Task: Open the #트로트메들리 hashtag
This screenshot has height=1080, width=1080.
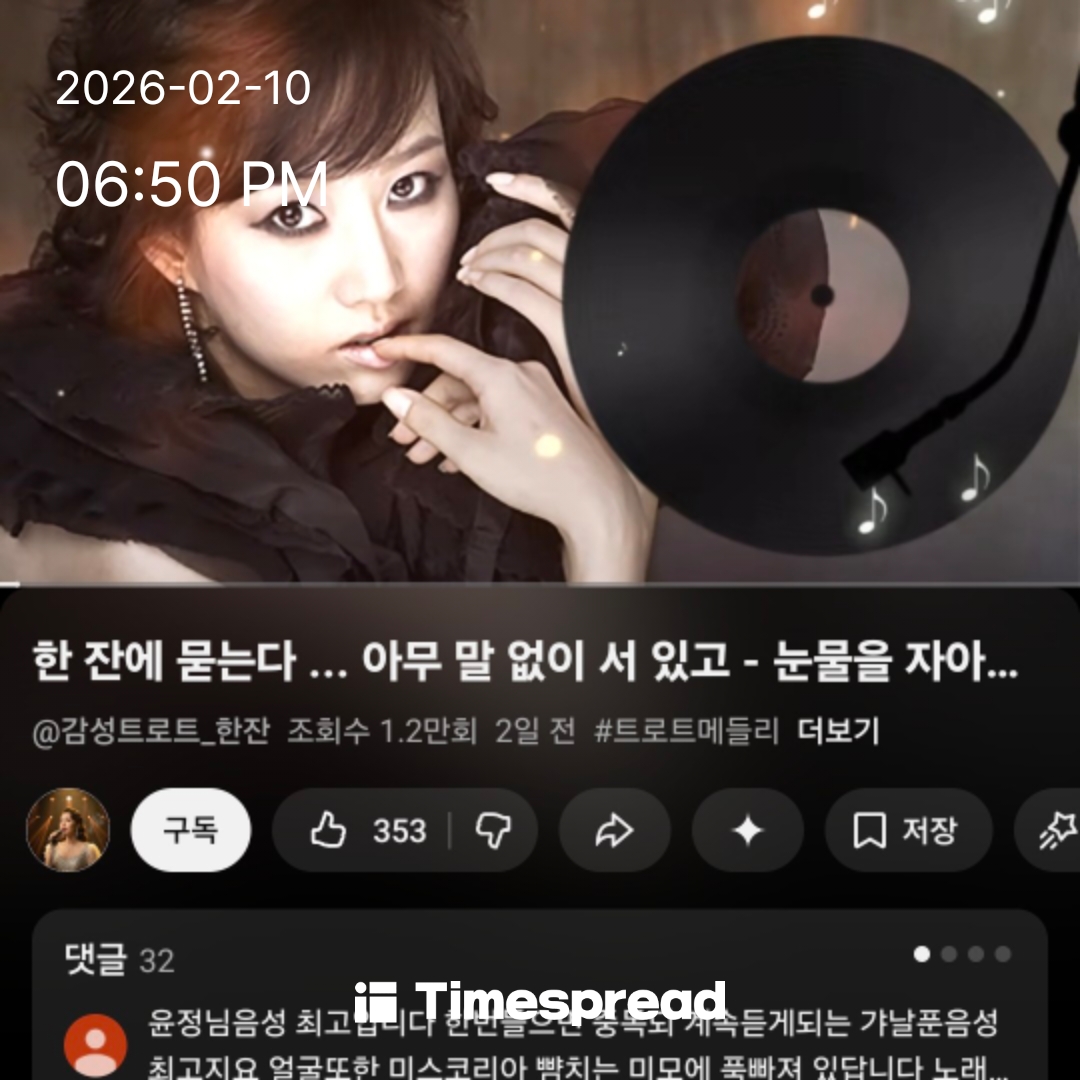Action: coord(685,731)
